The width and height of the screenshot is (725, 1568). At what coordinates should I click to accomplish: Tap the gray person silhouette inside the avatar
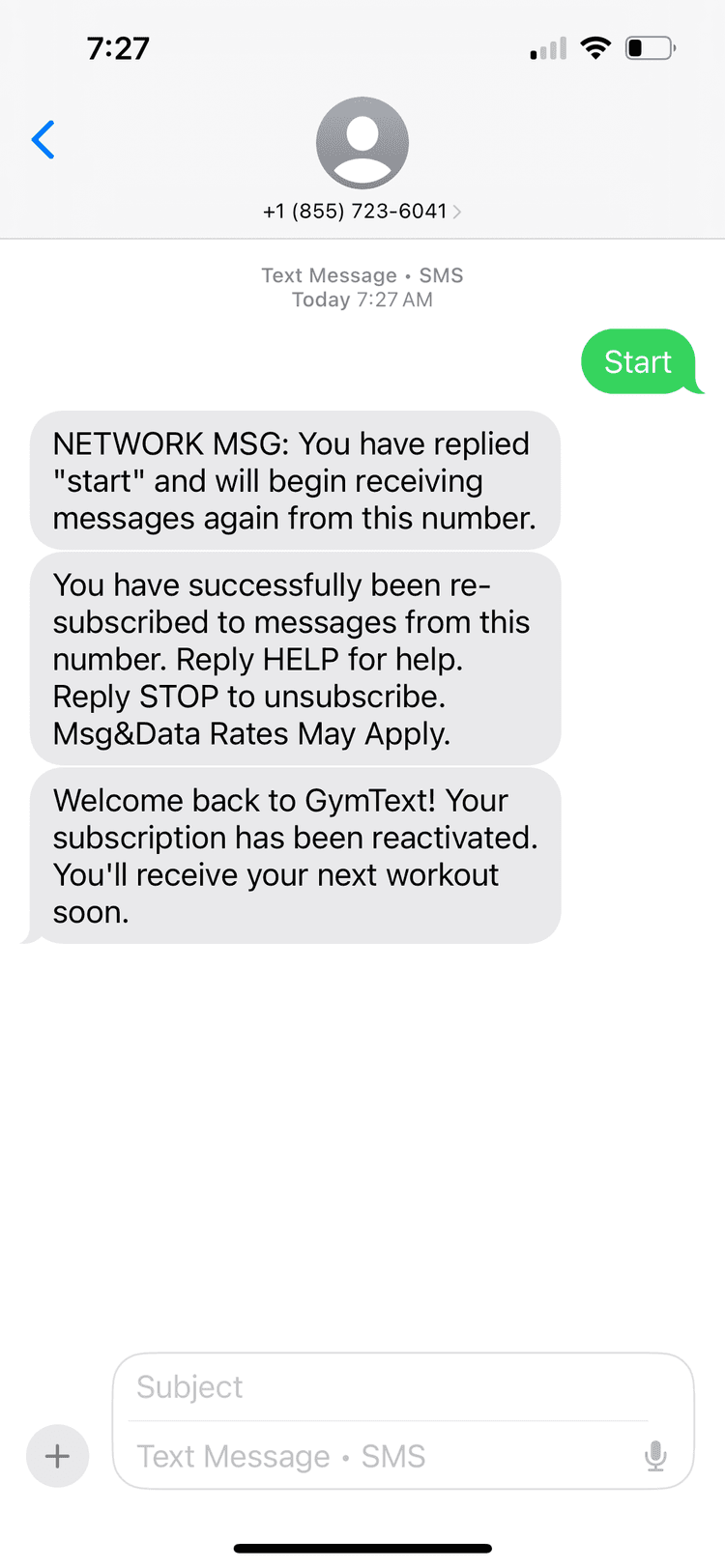tap(362, 142)
